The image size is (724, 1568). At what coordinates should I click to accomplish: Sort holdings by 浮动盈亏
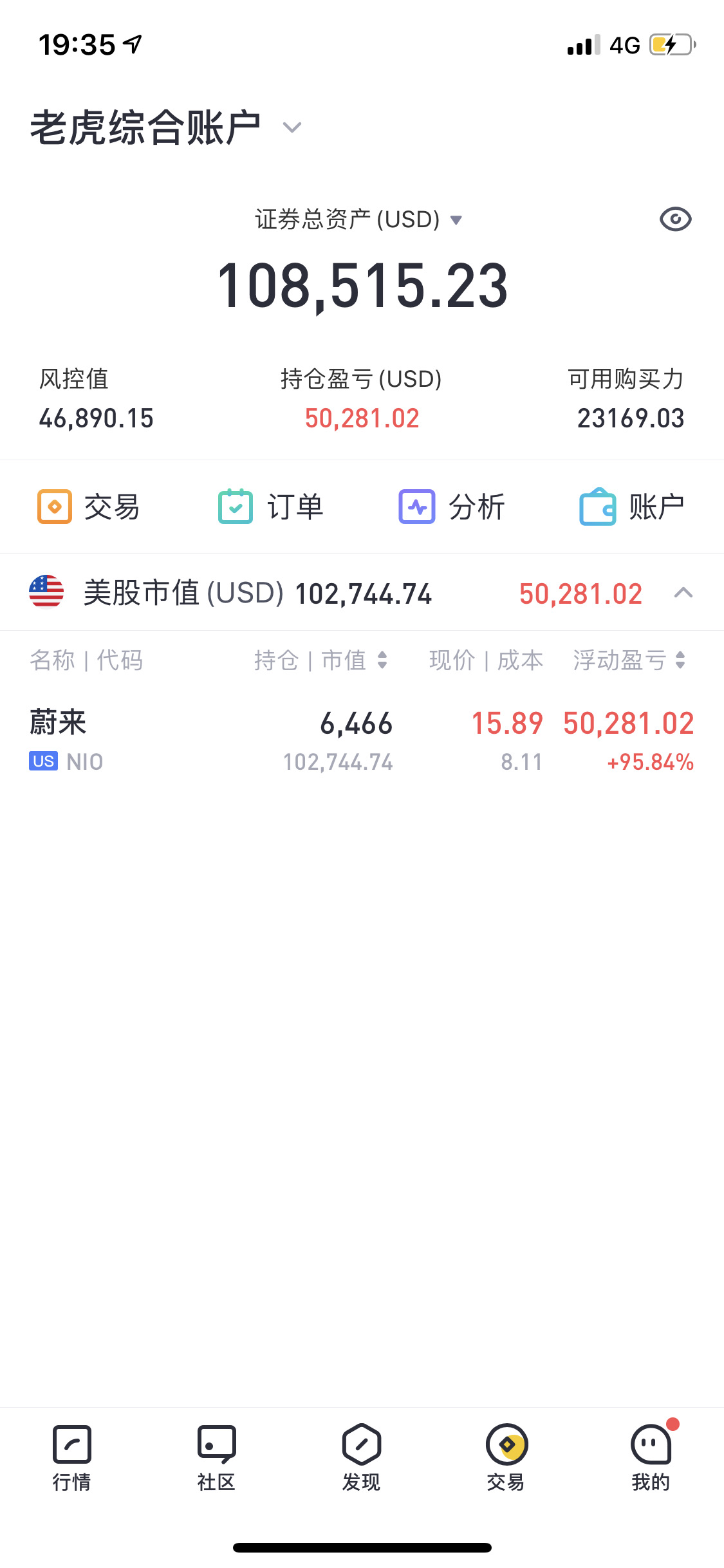tap(629, 660)
